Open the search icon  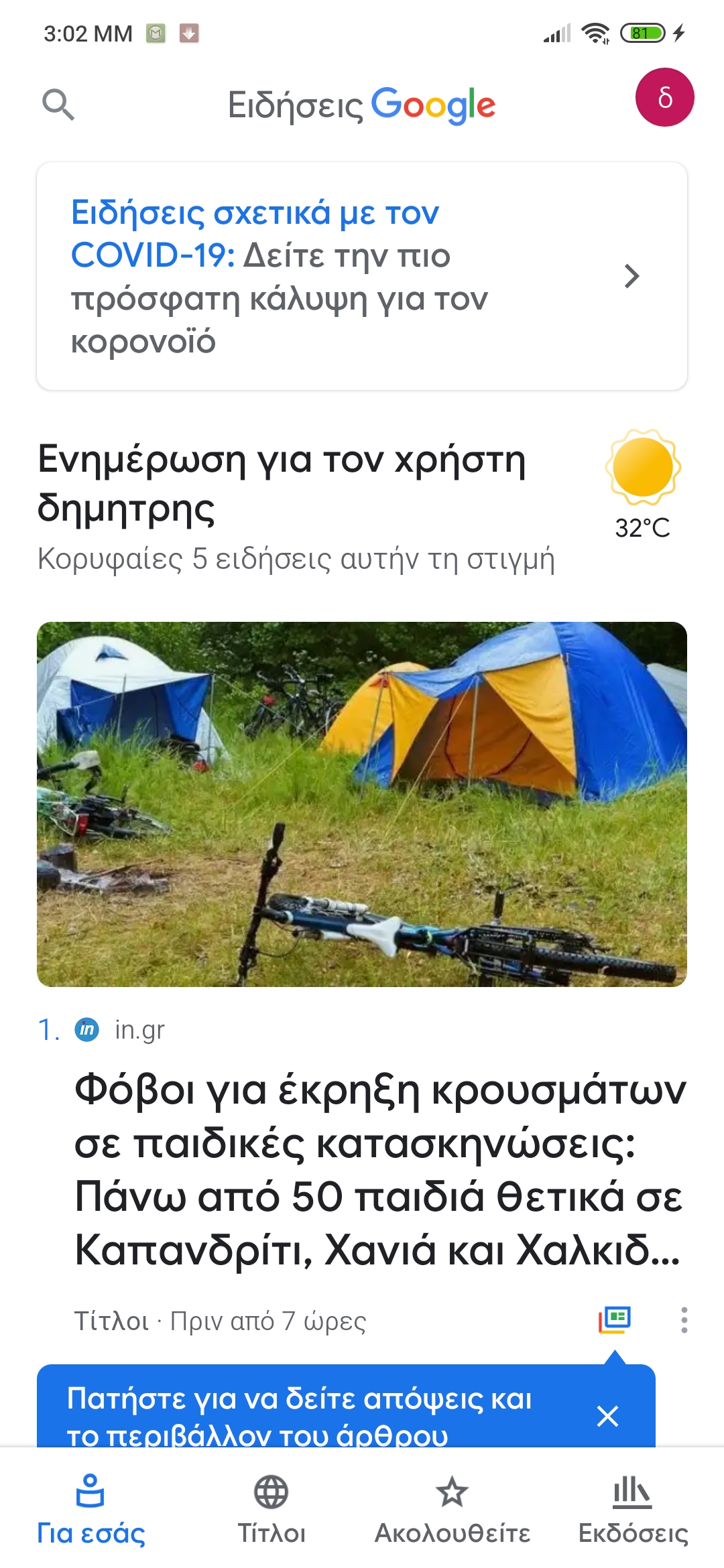click(x=58, y=105)
